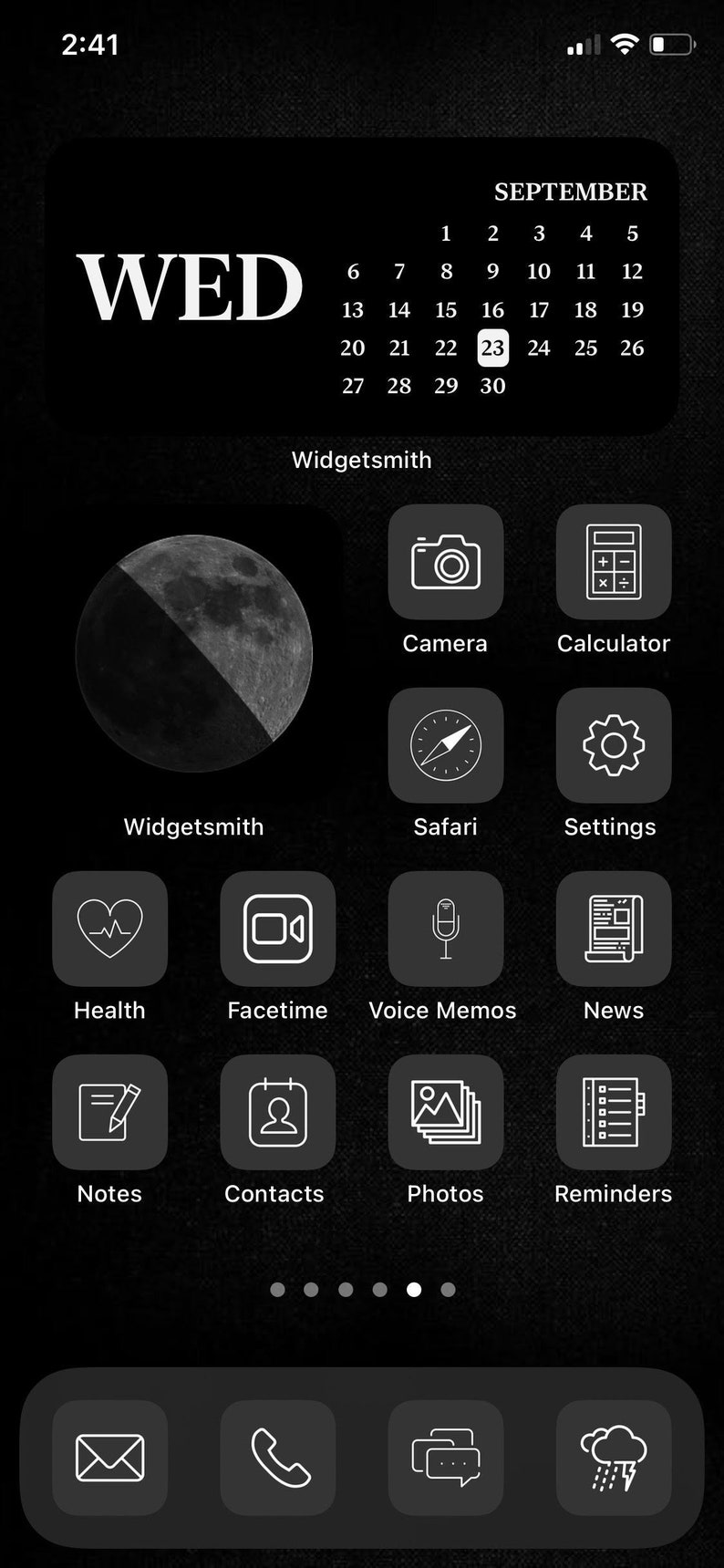
Task: Open the Notes app
Action: [109, 1112]
